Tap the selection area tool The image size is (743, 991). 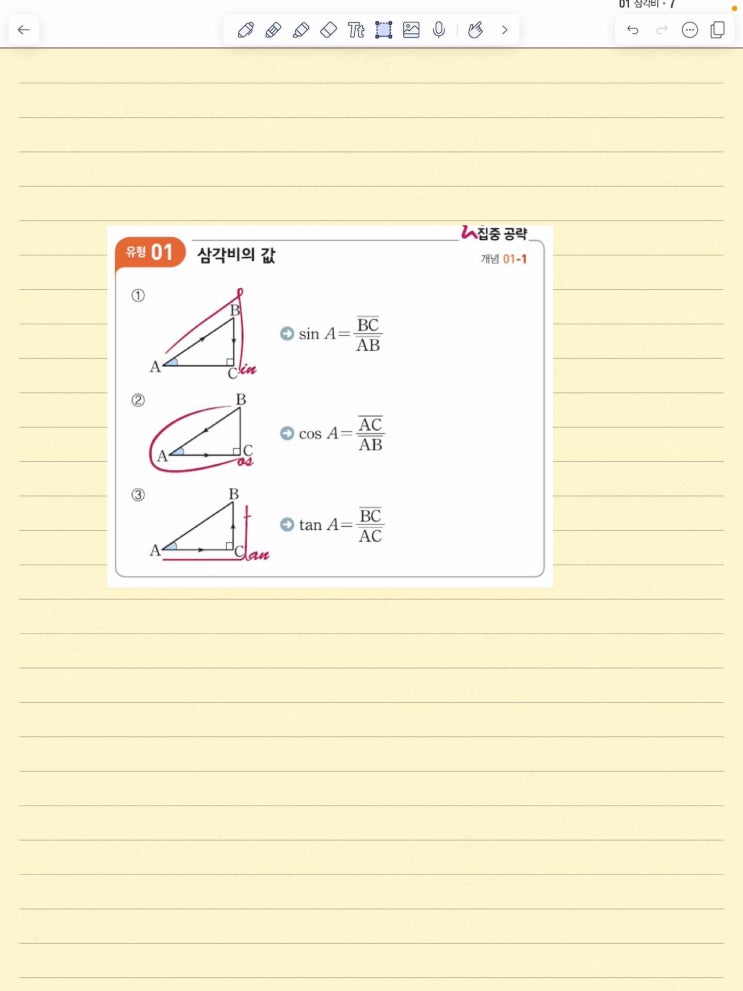(384, 30)
